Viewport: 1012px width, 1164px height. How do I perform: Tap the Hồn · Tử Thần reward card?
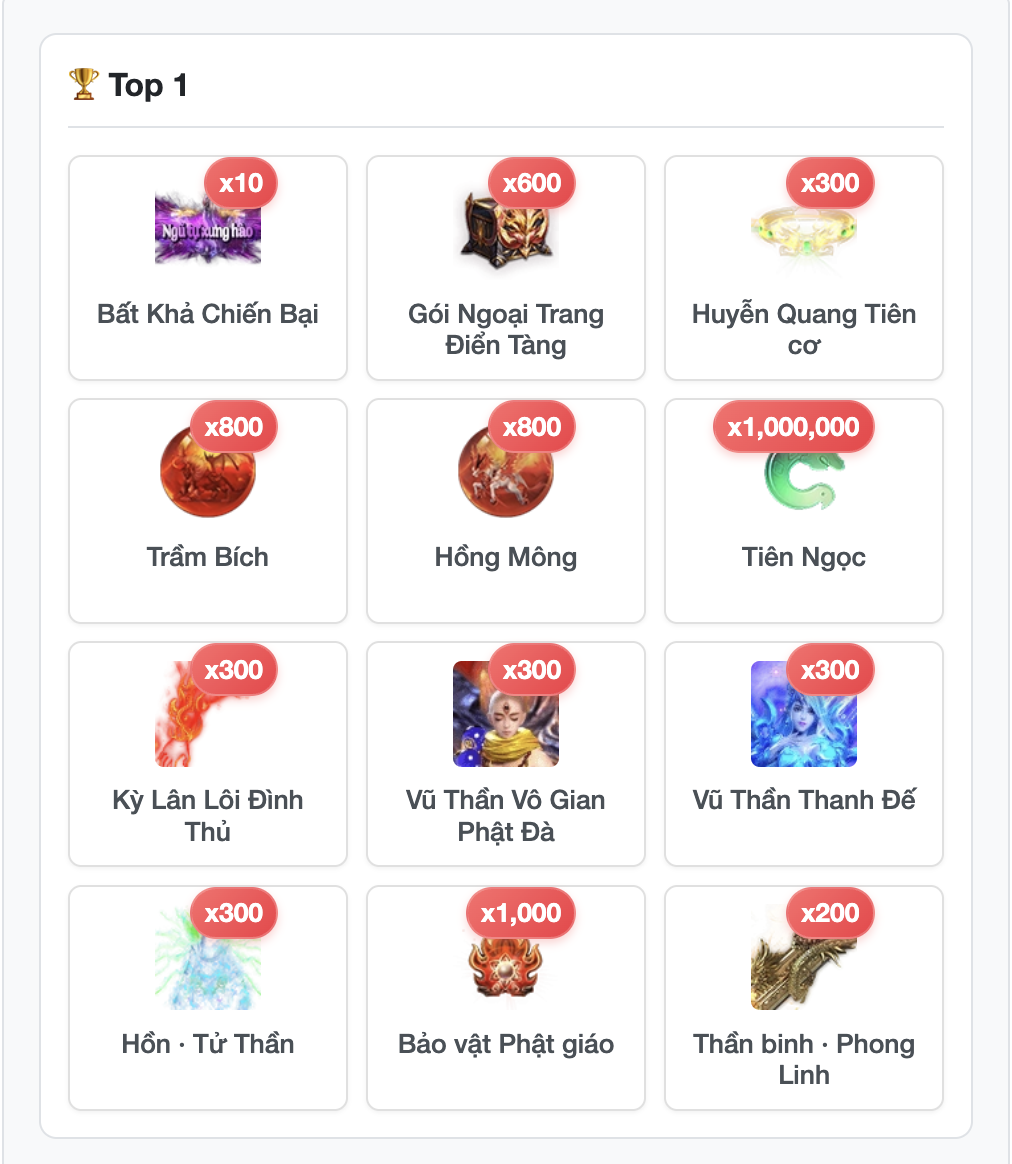tap(208, 997)
